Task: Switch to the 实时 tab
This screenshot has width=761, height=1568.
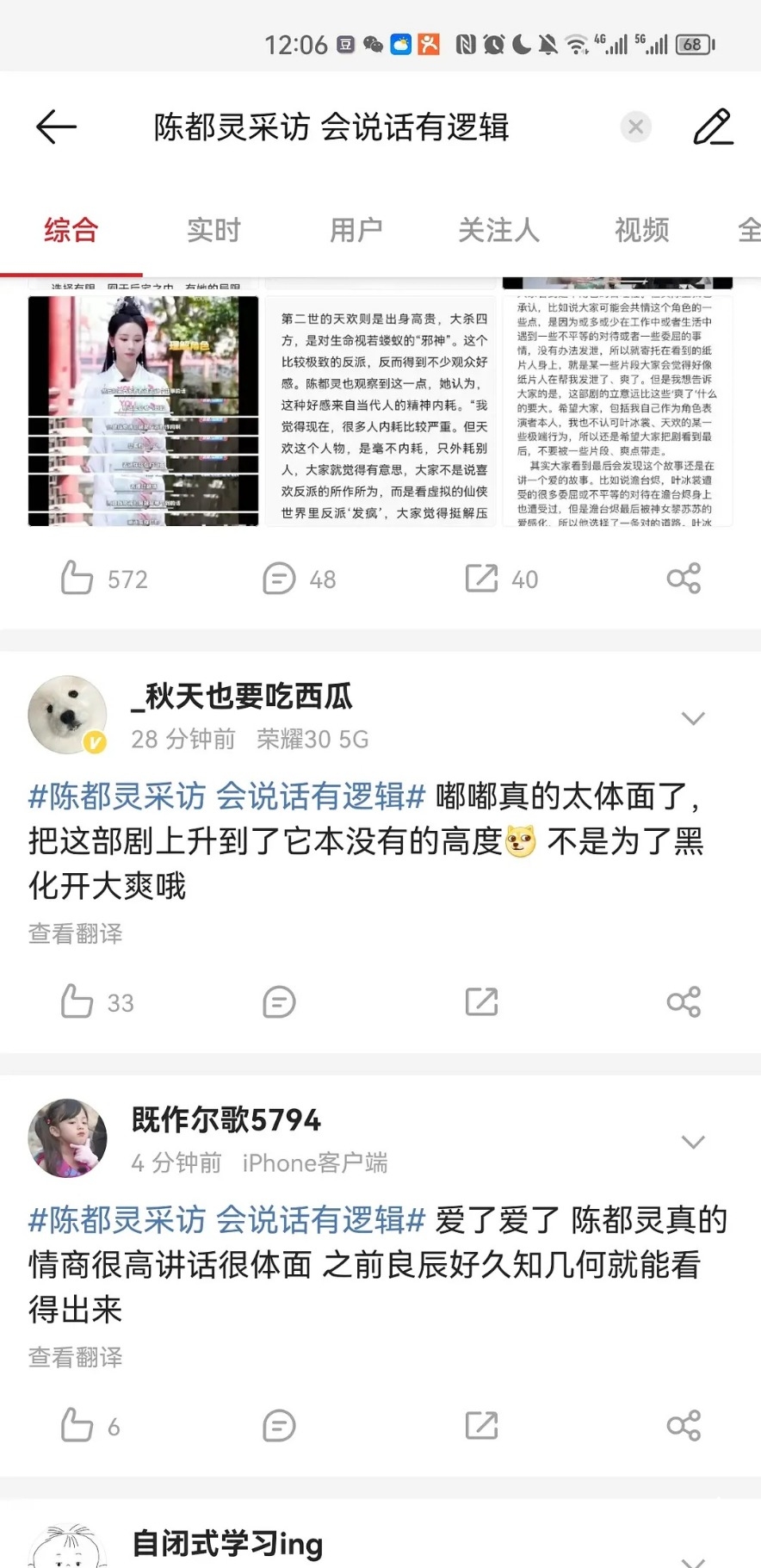Action: (213, 230)
